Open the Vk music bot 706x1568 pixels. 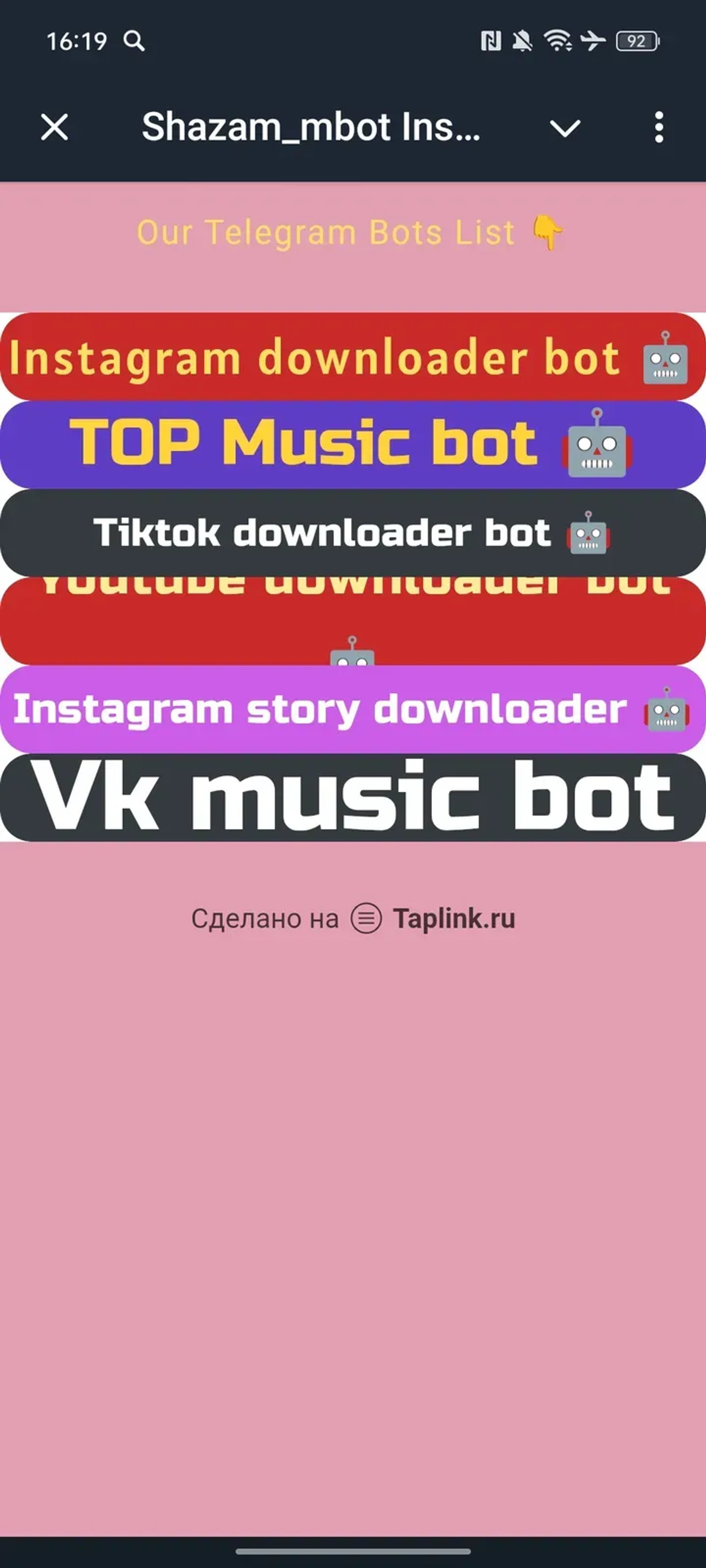pyautogui.click(x=353, y=797)
